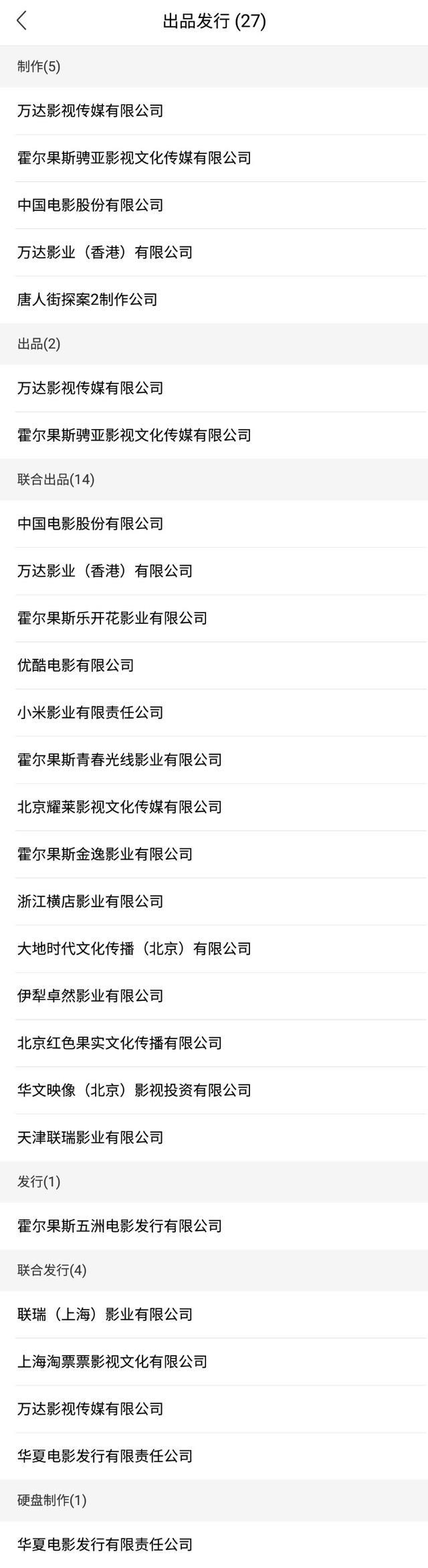Select 优酷电影有限公司

[x=76, y=665]
